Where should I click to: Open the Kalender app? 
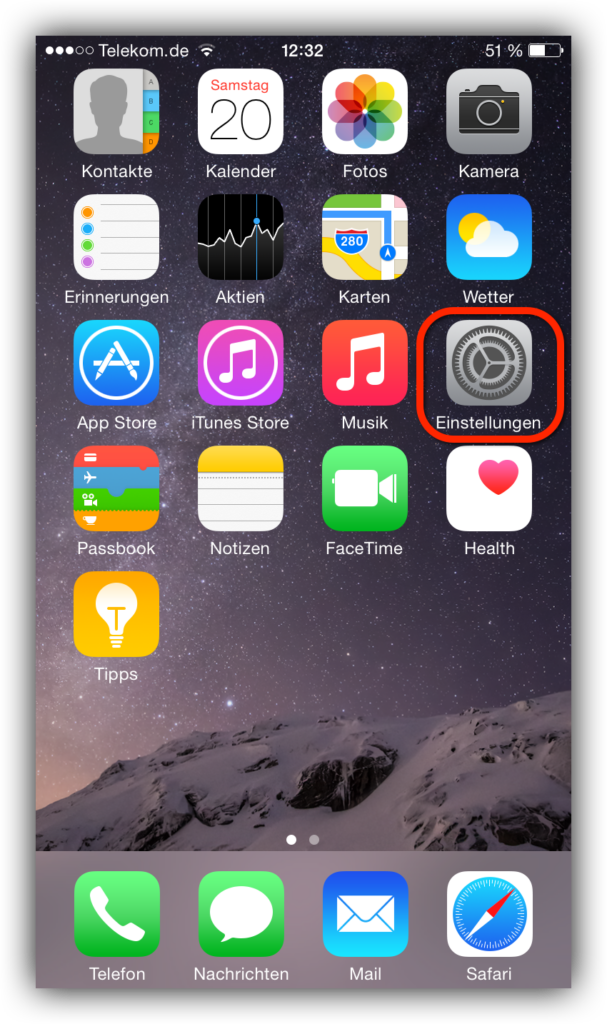click(x=240, y=111)
